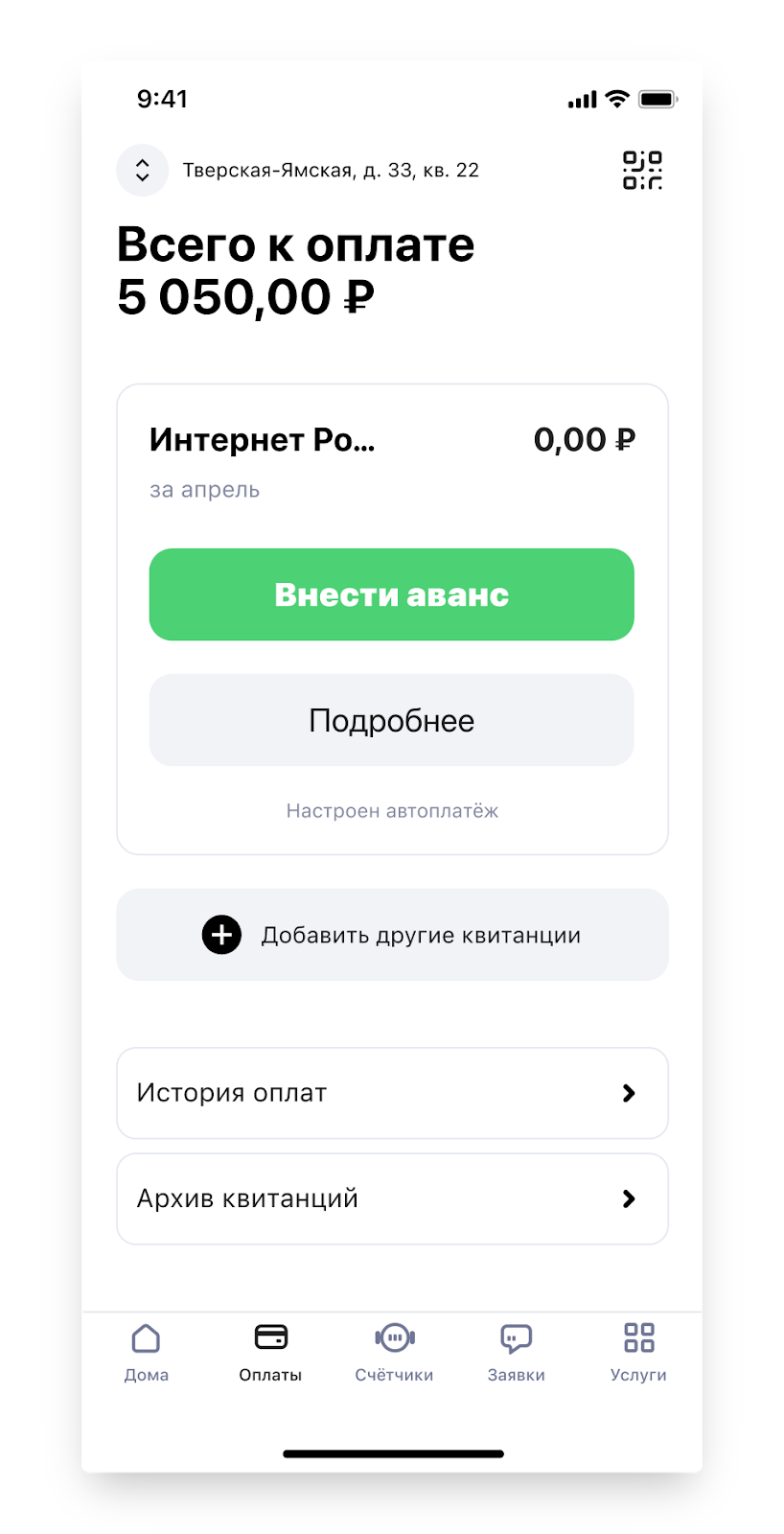Open the Услуги tab
Image resolution: width=784 pixels, height=1534 pixels.
pyautogui.click(x=638, y=1352)
